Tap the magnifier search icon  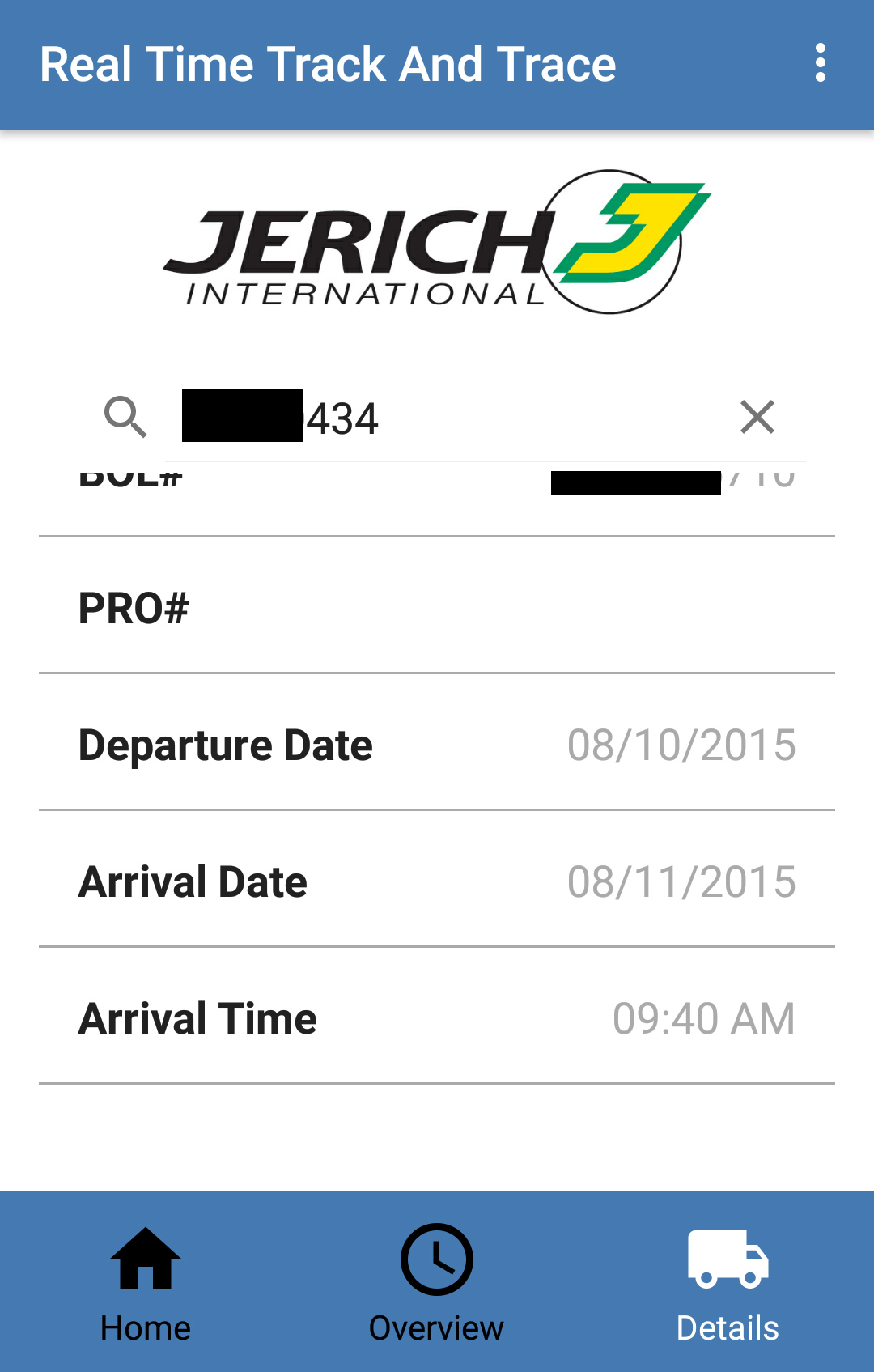[x=125, y=418]
